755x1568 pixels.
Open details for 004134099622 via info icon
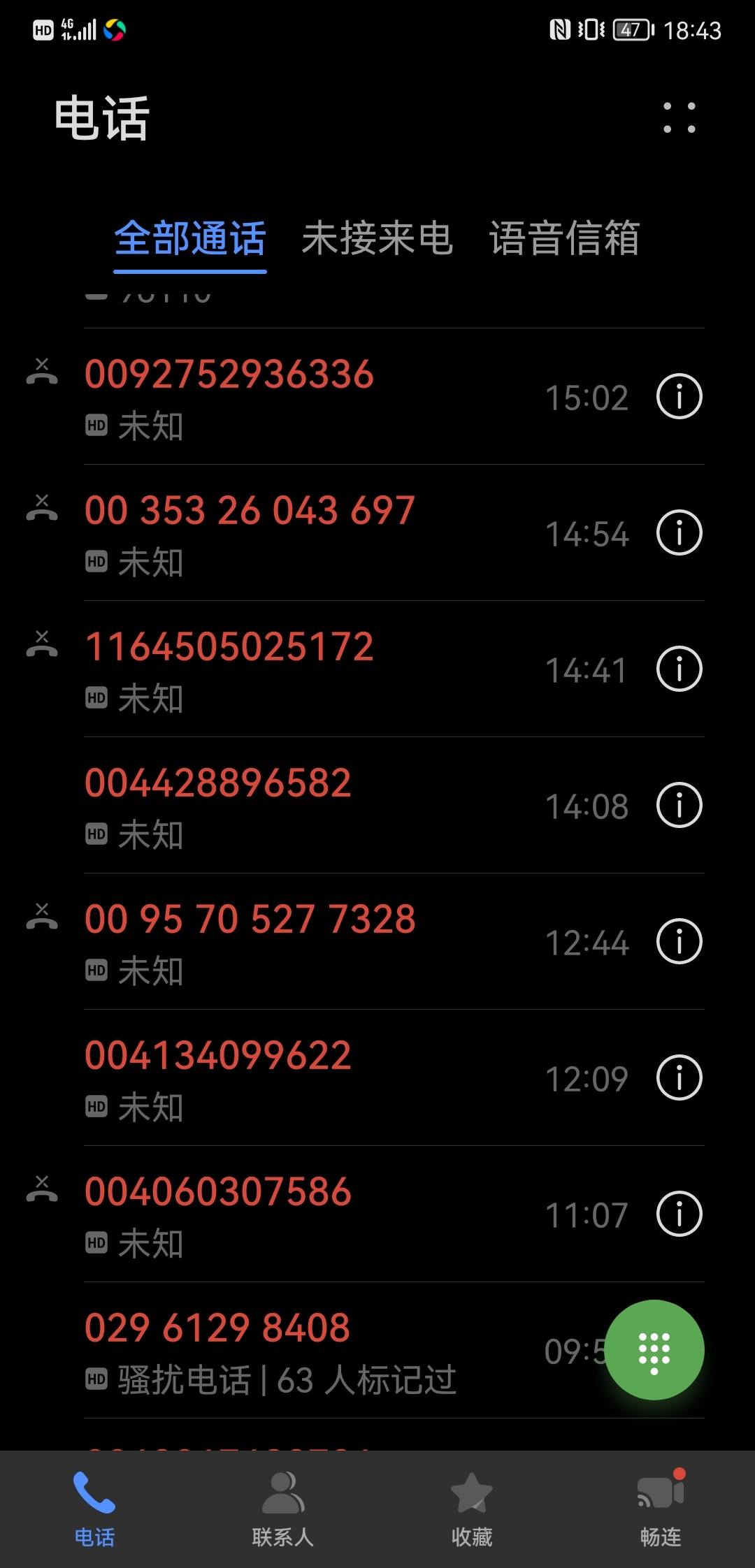click(678, 1077)
